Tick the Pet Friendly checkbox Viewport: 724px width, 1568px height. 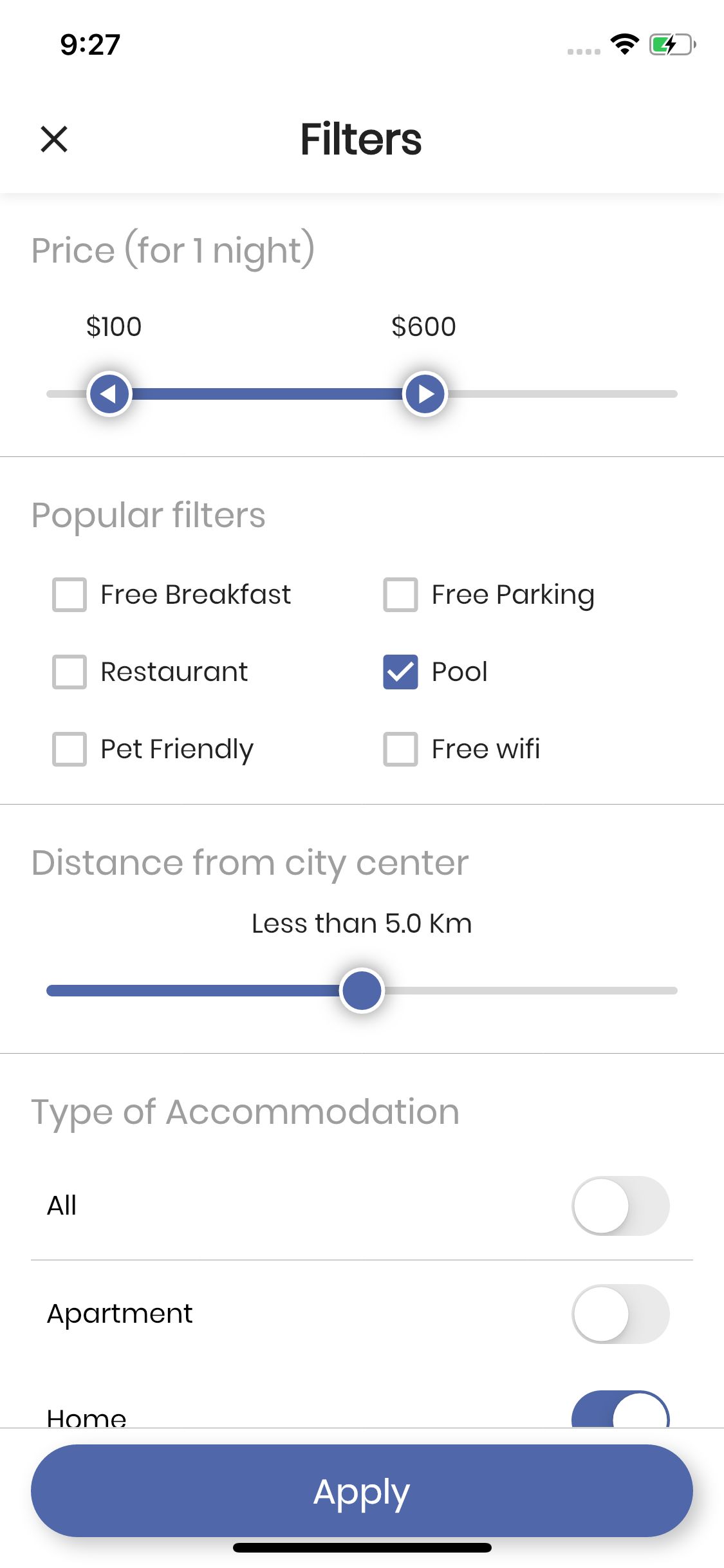70,749
